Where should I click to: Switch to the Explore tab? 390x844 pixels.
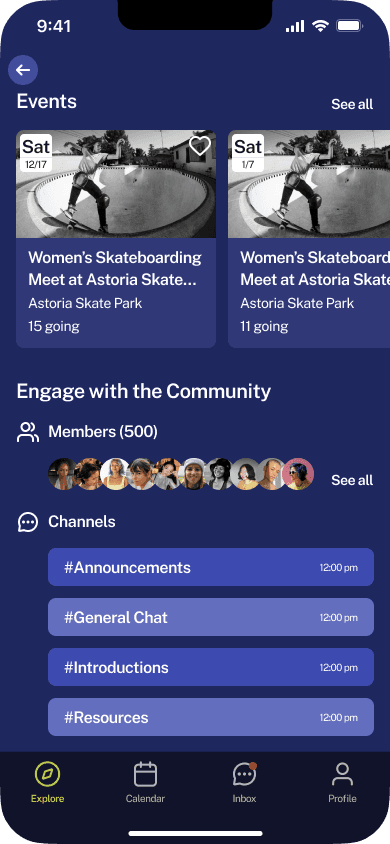(47, 783)
